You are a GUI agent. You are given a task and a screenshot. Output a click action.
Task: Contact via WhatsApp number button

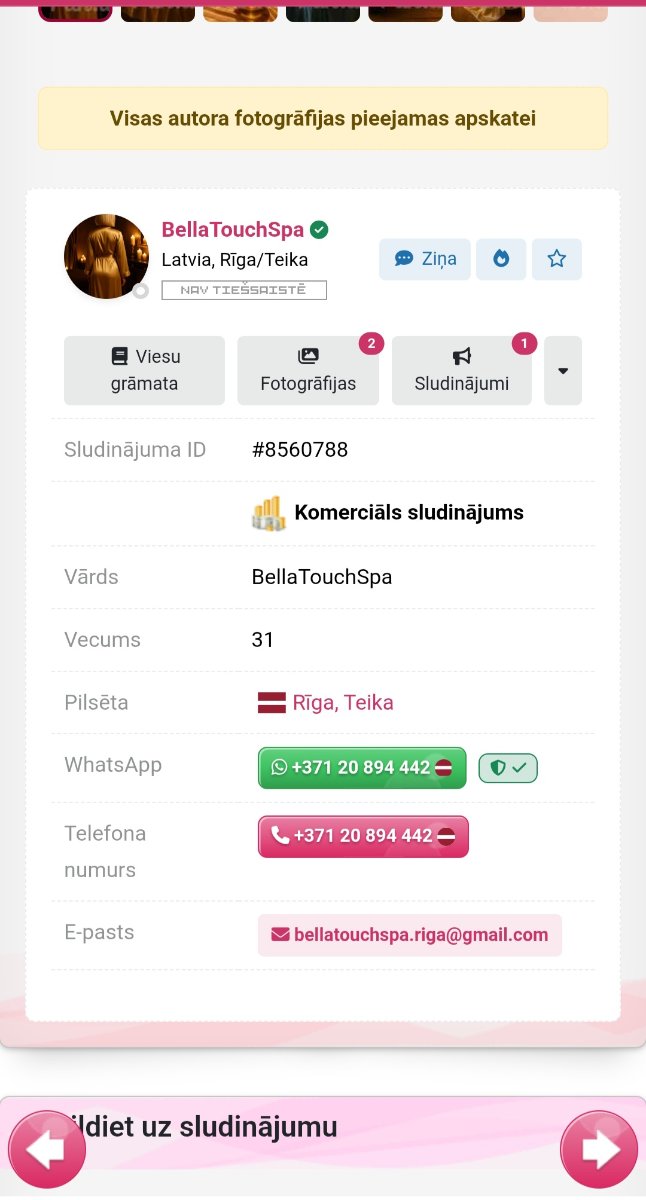point(362,768)
